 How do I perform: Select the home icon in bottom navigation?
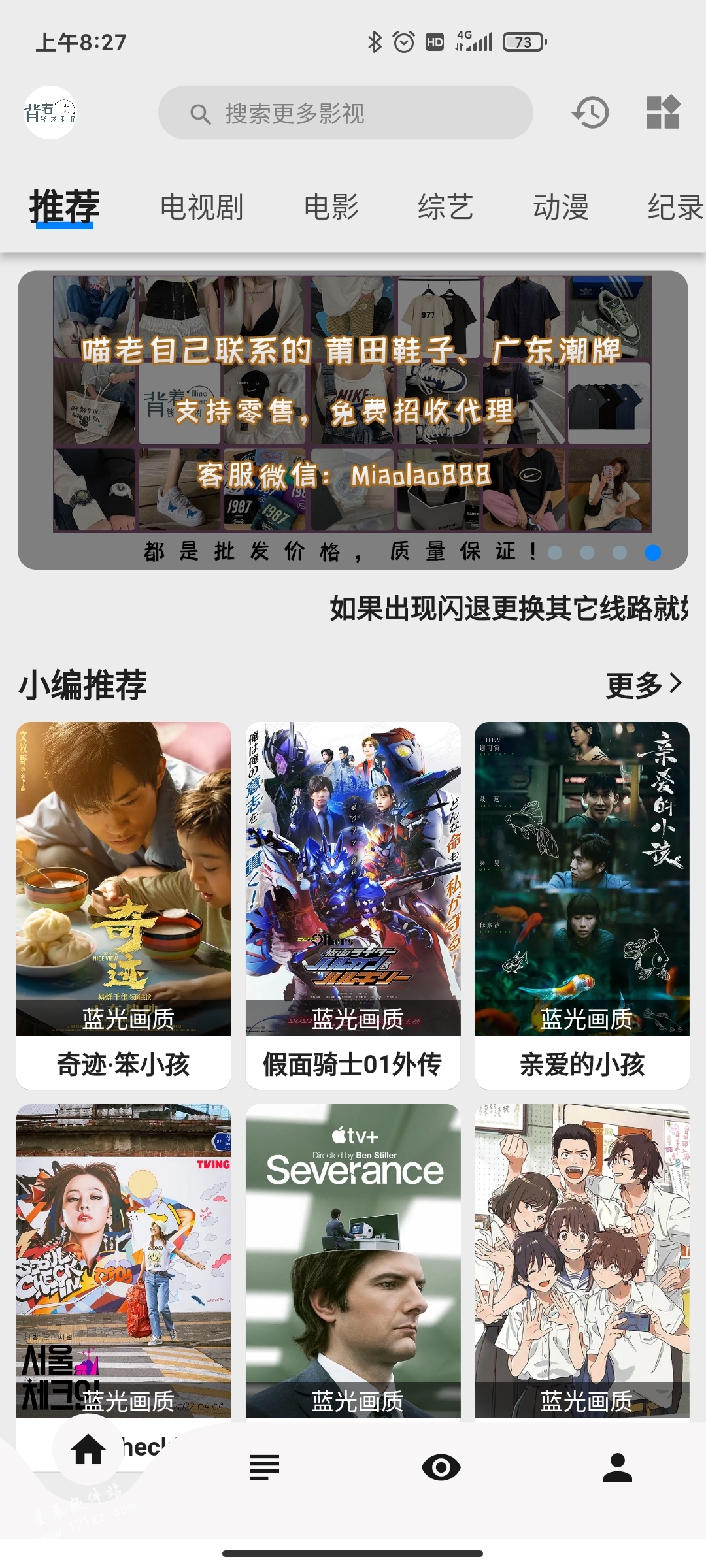pyautogui.click(x=88, y=1450)
